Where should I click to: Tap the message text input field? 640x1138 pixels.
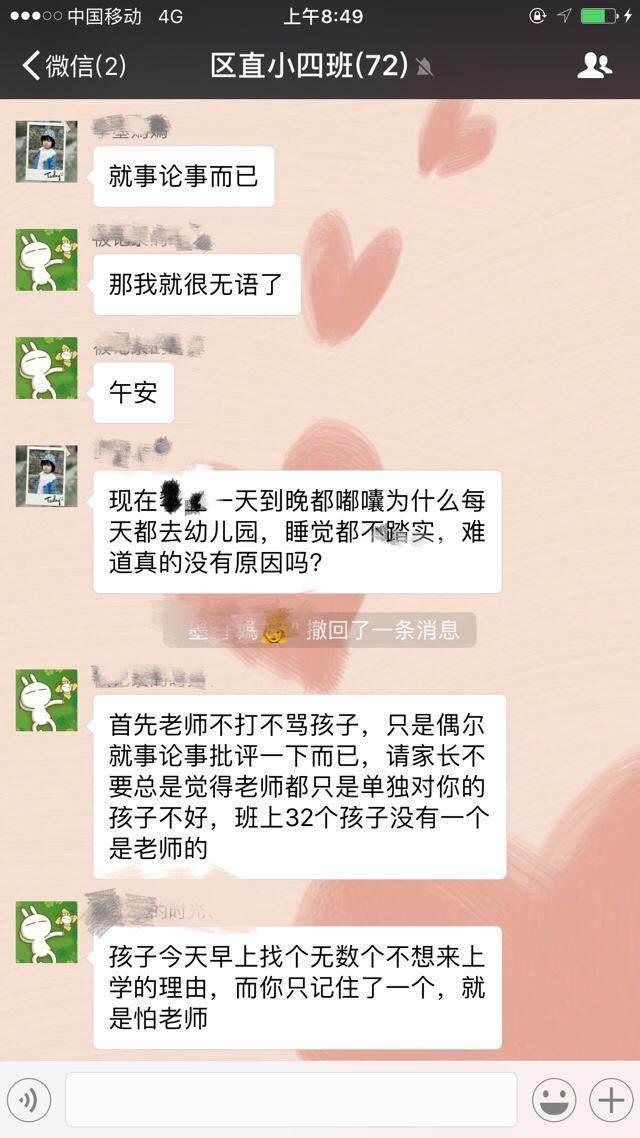click(x=291, y=1100)
